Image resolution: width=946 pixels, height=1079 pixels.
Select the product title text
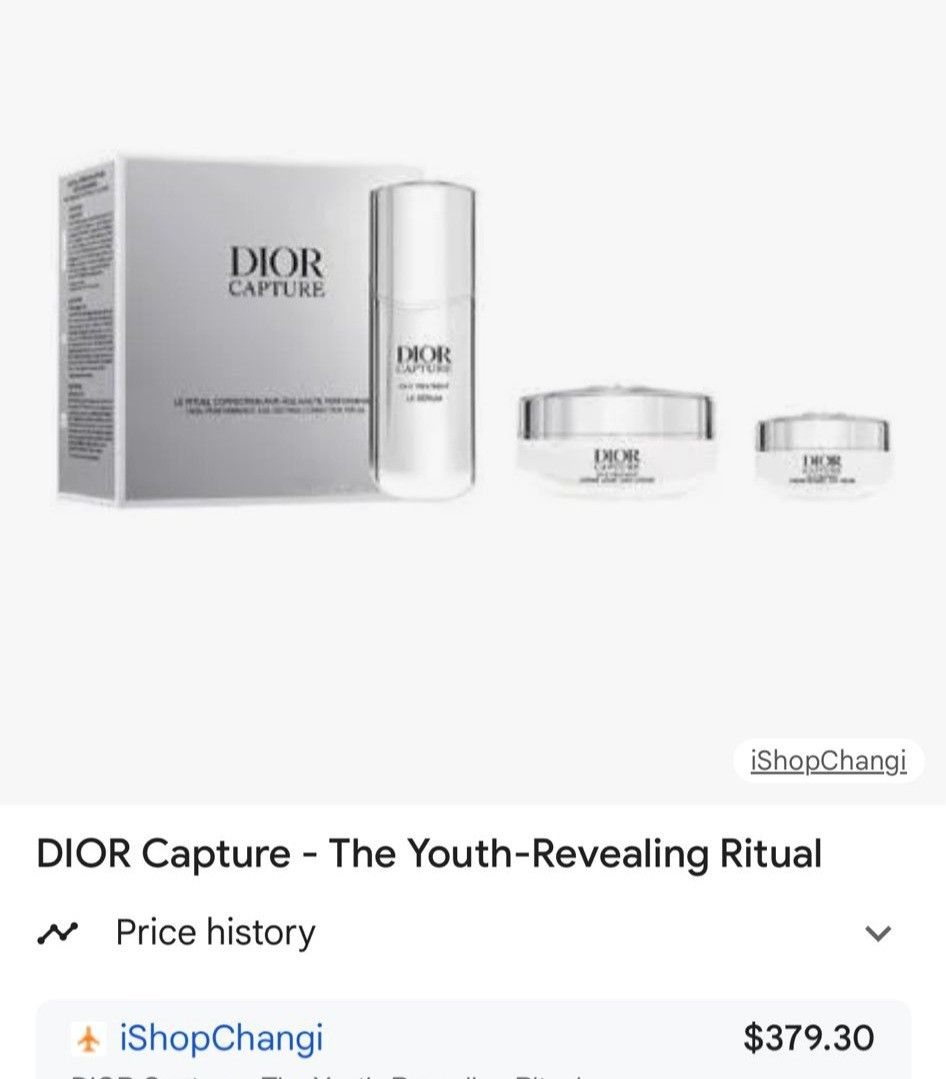428,853
